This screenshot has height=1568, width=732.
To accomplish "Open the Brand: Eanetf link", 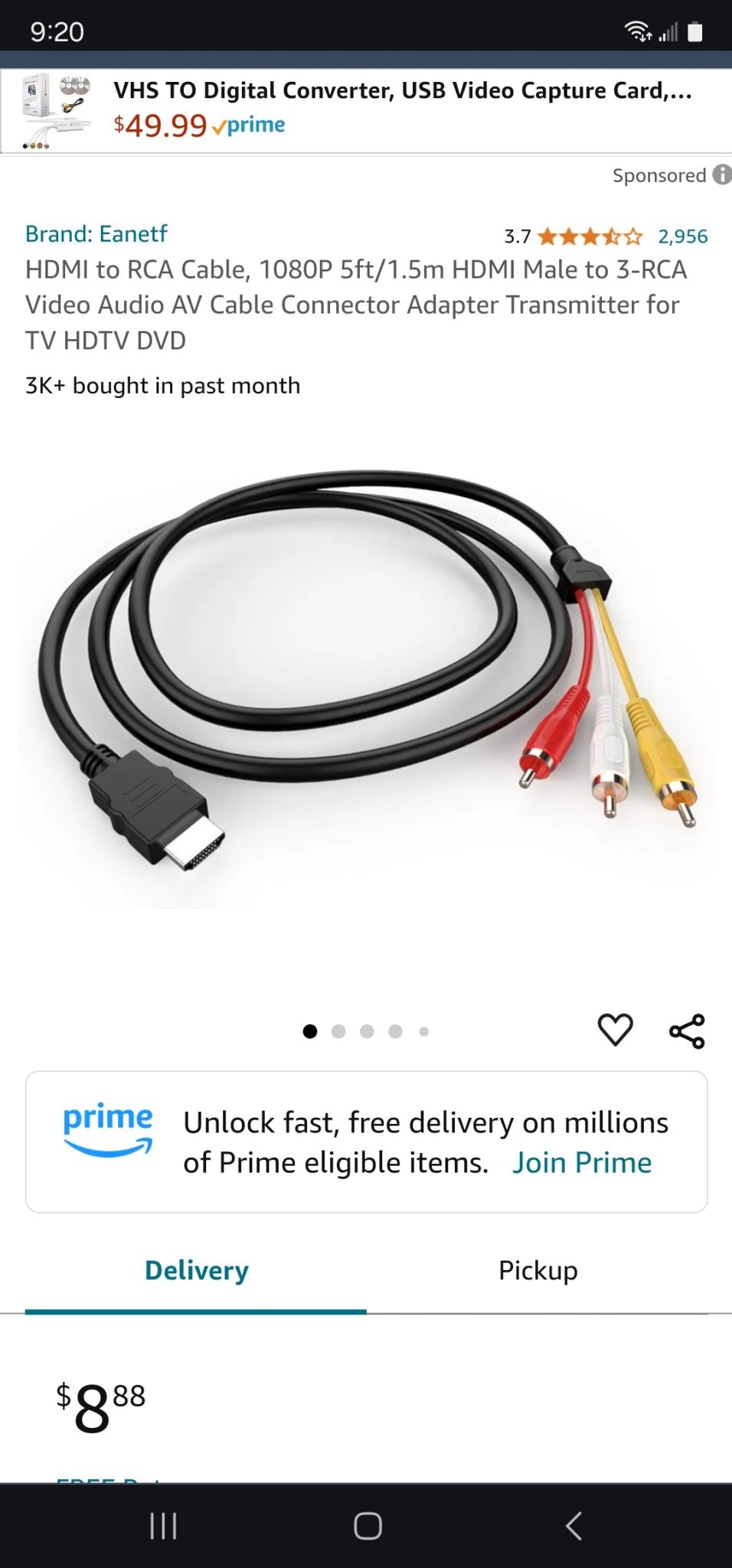I will tap(96, 234).
